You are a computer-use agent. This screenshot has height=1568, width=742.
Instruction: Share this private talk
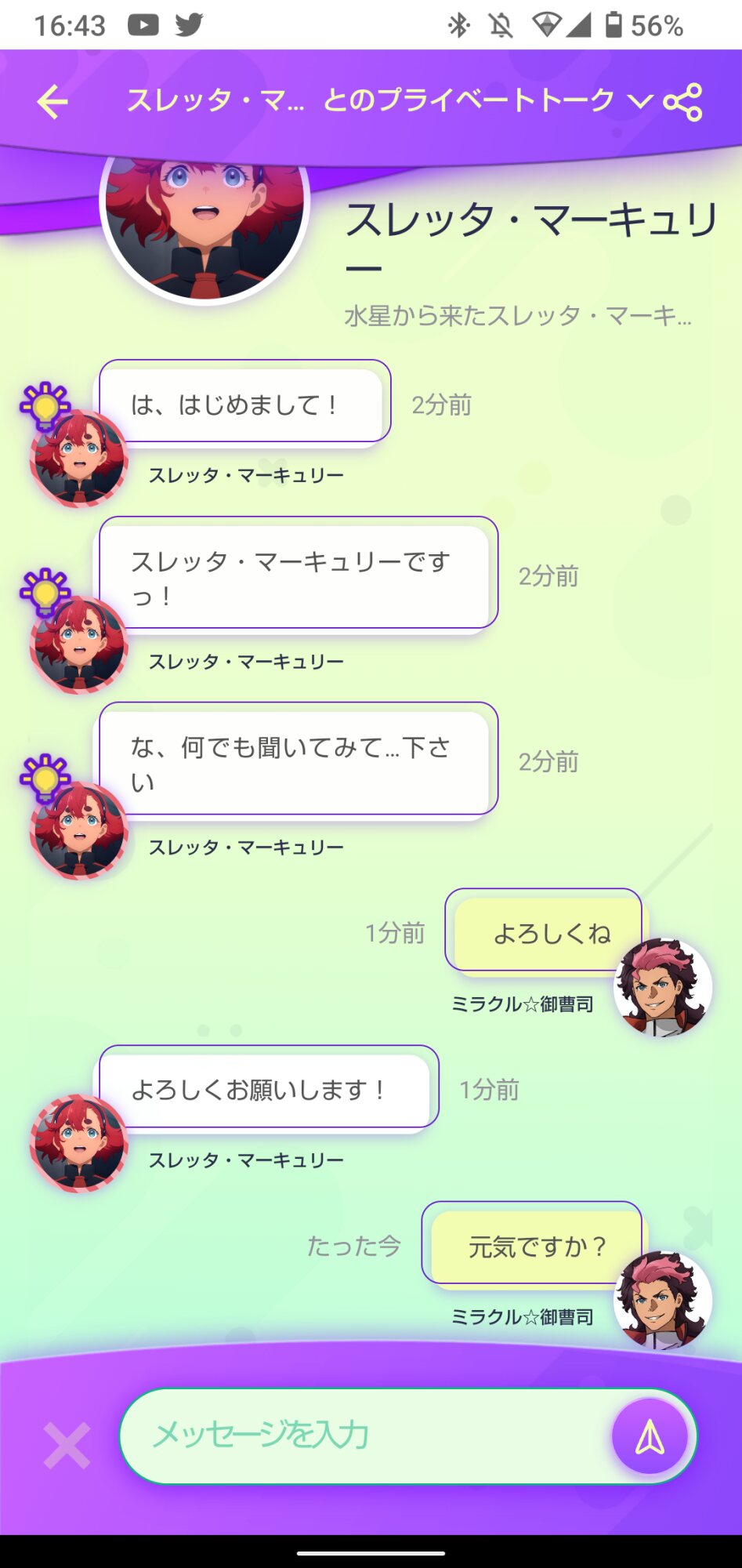point(682,102)
